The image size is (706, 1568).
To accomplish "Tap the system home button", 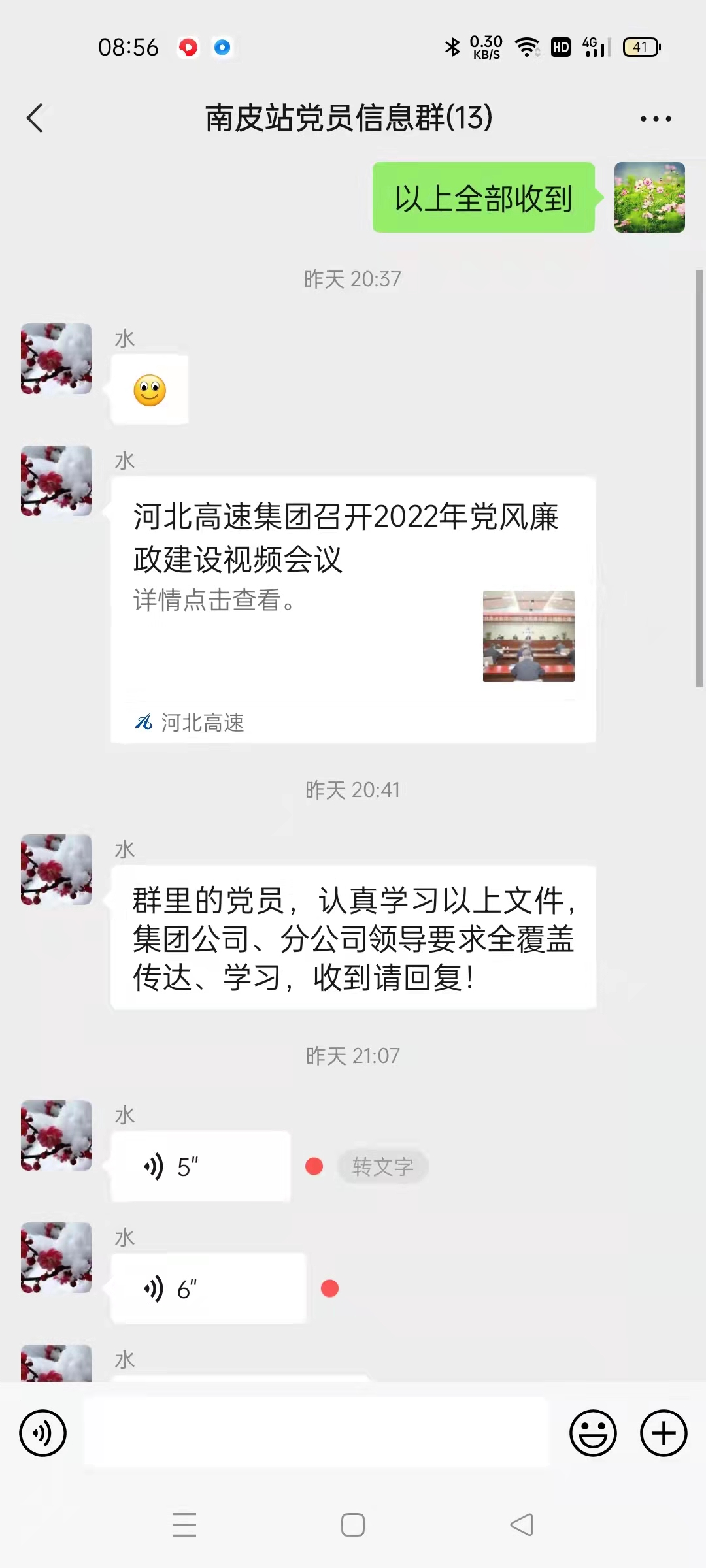I will click(x=353, y=1525).
